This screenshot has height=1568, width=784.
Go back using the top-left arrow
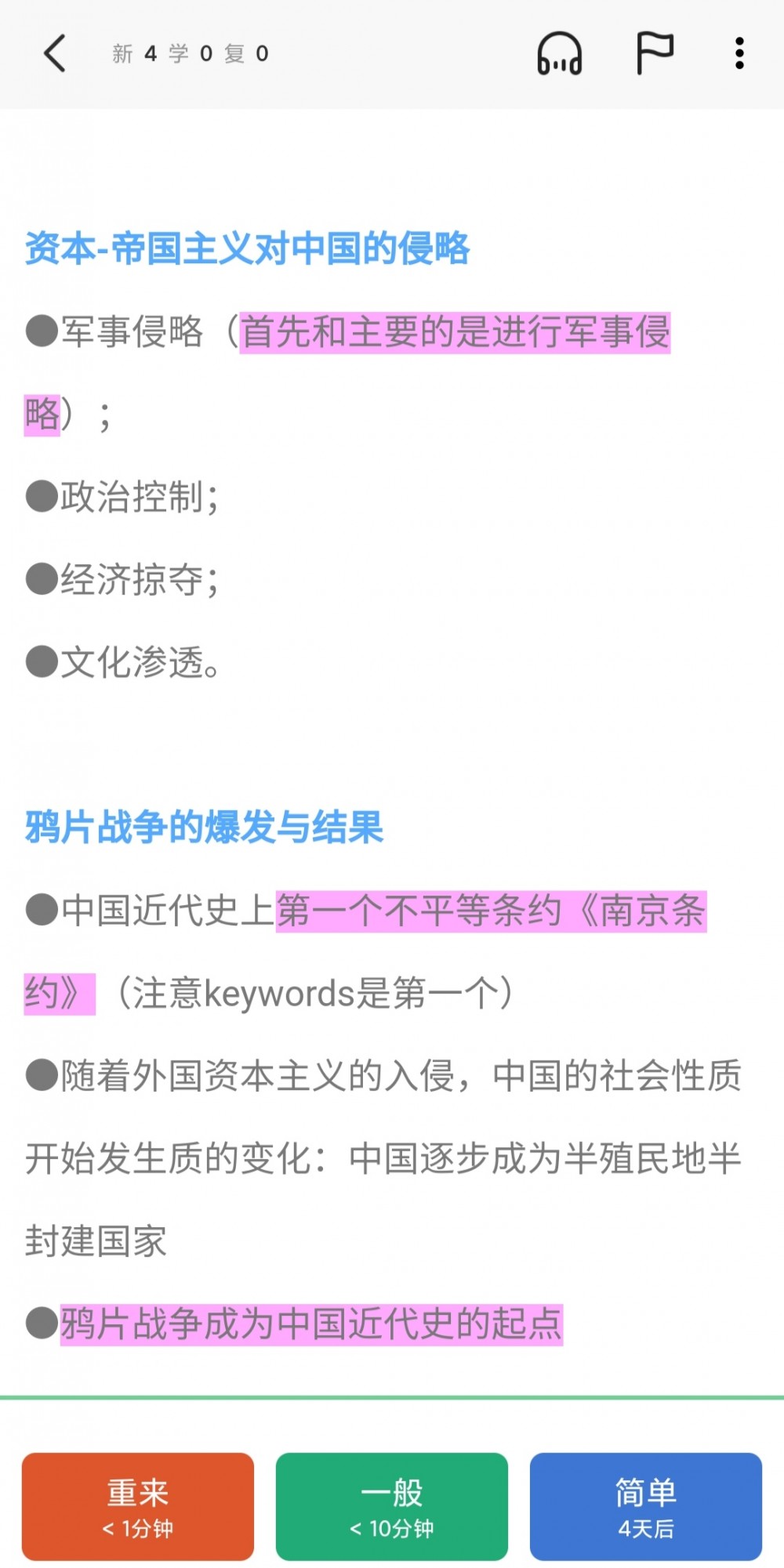(55, 53)
